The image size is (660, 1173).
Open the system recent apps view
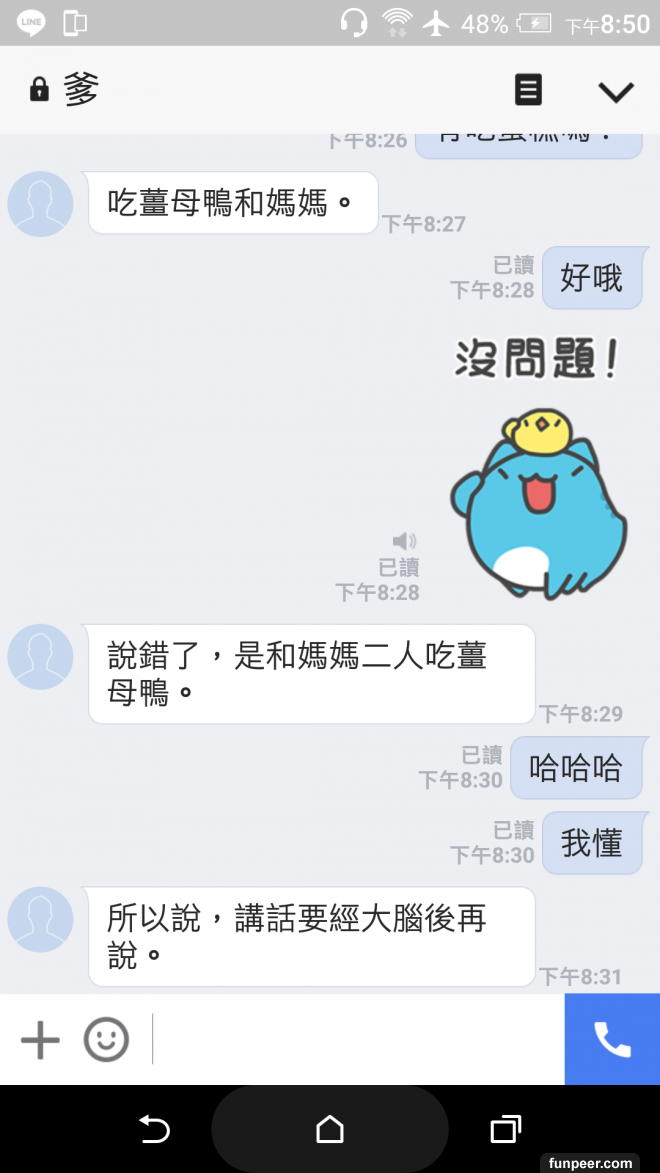[x=506, y=1130]
